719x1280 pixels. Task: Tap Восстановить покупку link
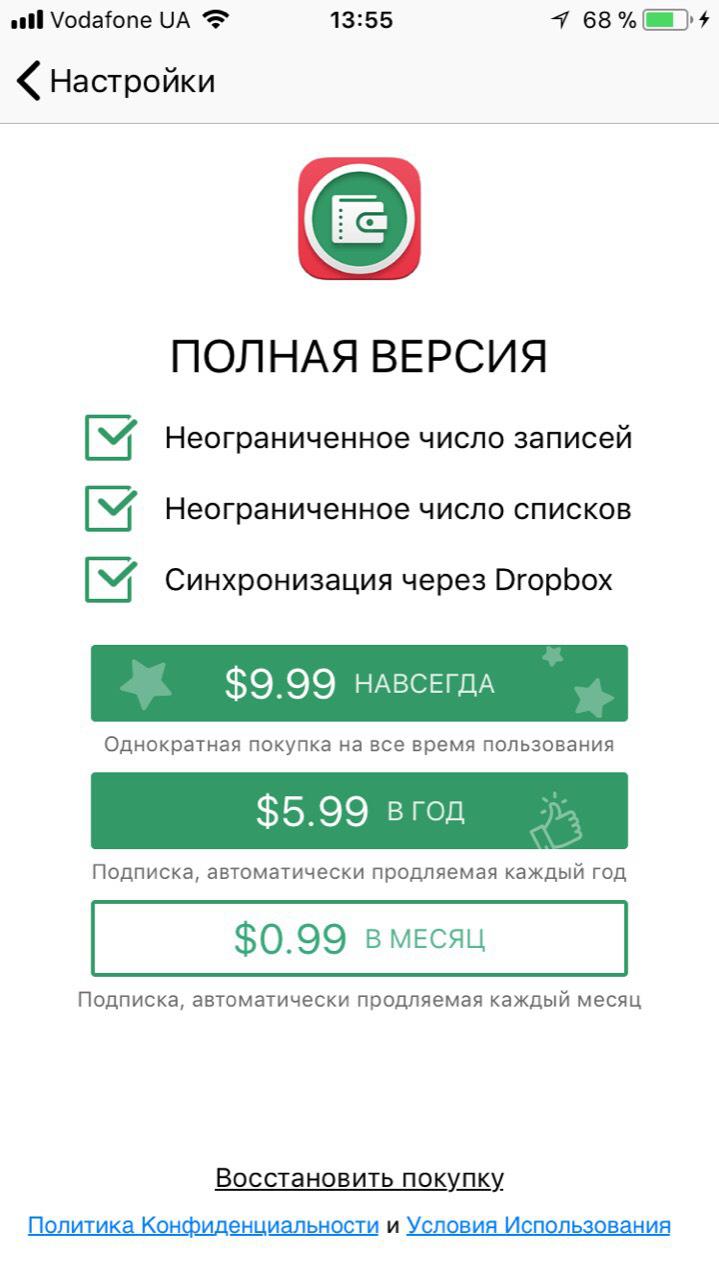[x=359, y=1178]
